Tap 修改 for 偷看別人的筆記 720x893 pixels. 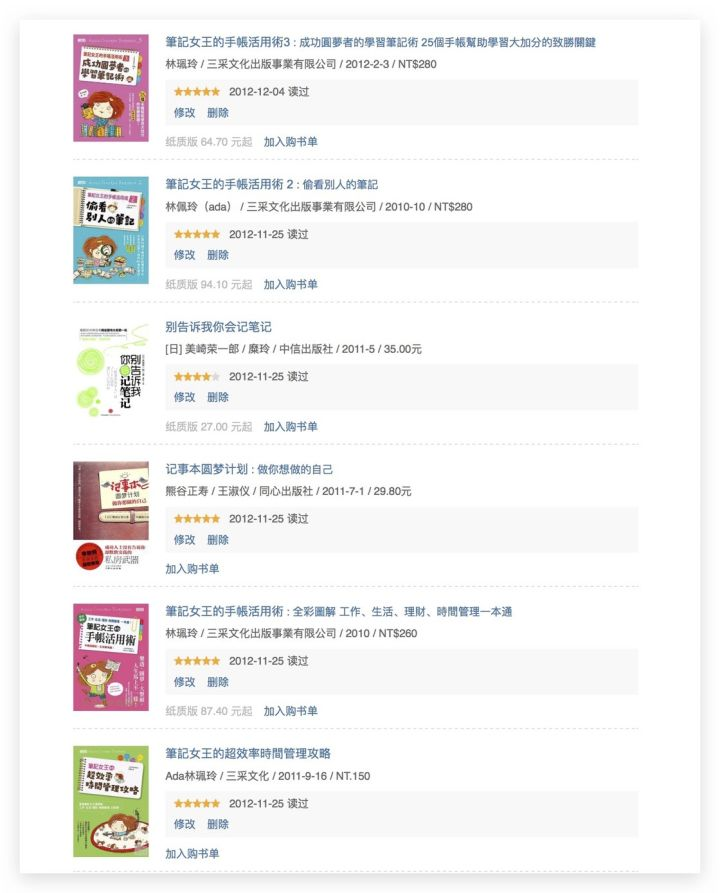click(184, 255)
